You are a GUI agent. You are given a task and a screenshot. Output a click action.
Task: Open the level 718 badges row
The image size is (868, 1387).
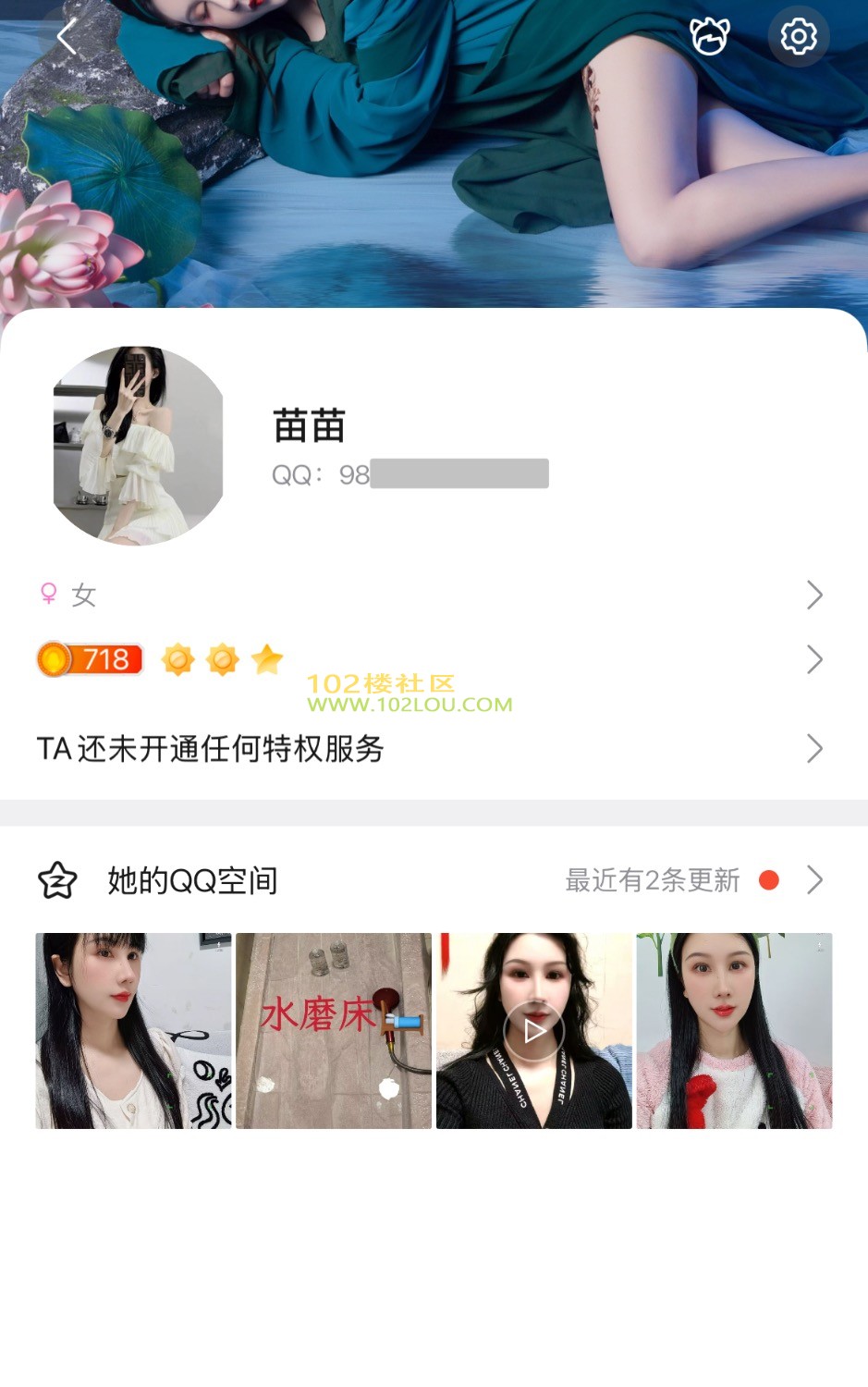click(x=433, y=659)
